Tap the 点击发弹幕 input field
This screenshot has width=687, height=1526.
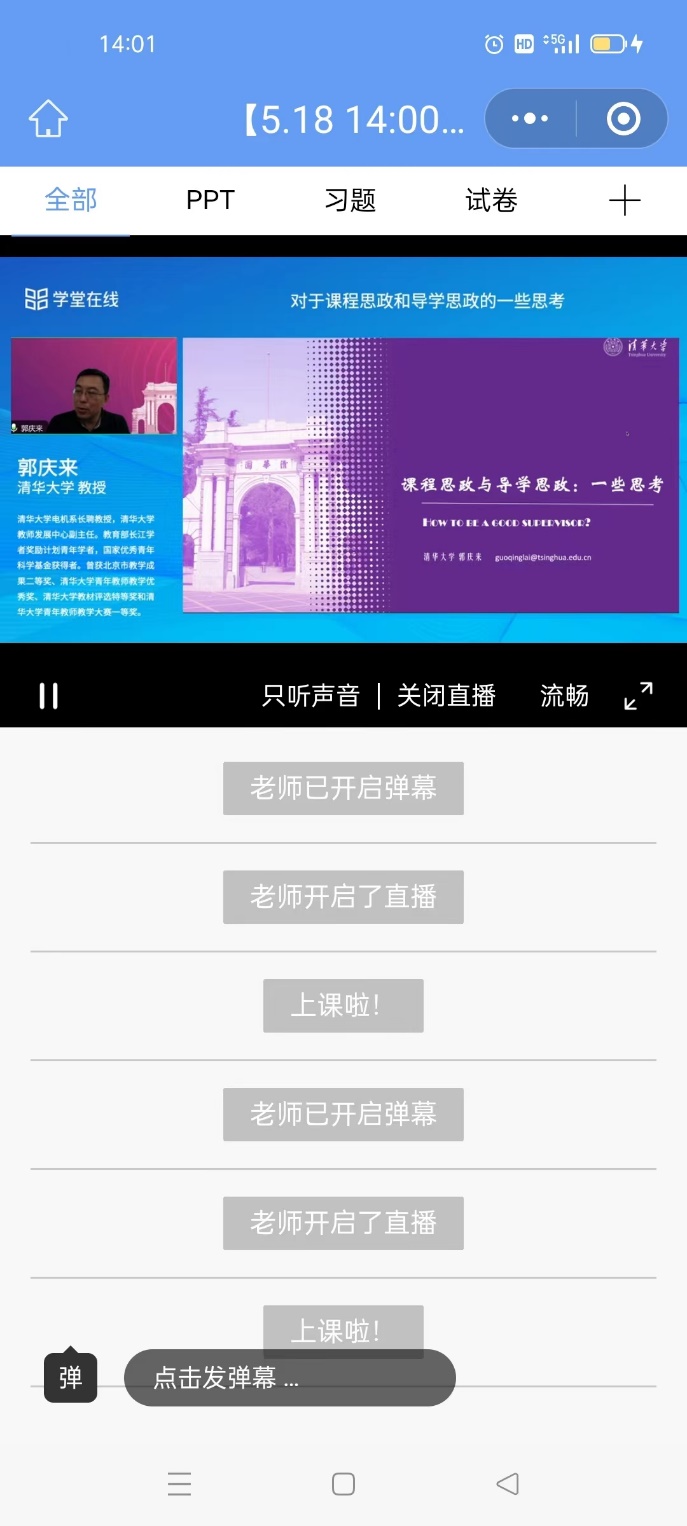coord(289,1378)
